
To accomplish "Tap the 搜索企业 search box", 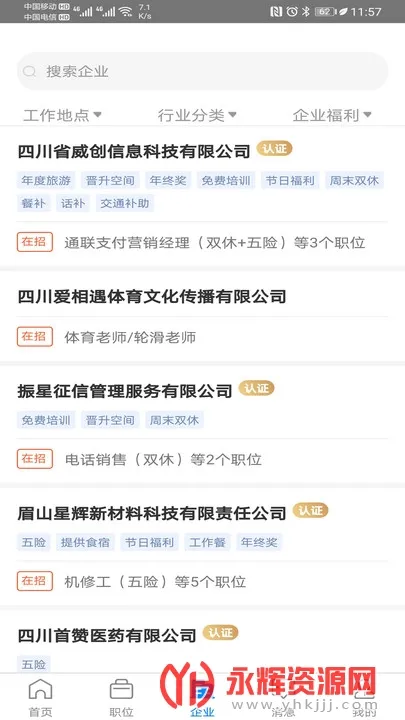I will (x=202, y=71).
